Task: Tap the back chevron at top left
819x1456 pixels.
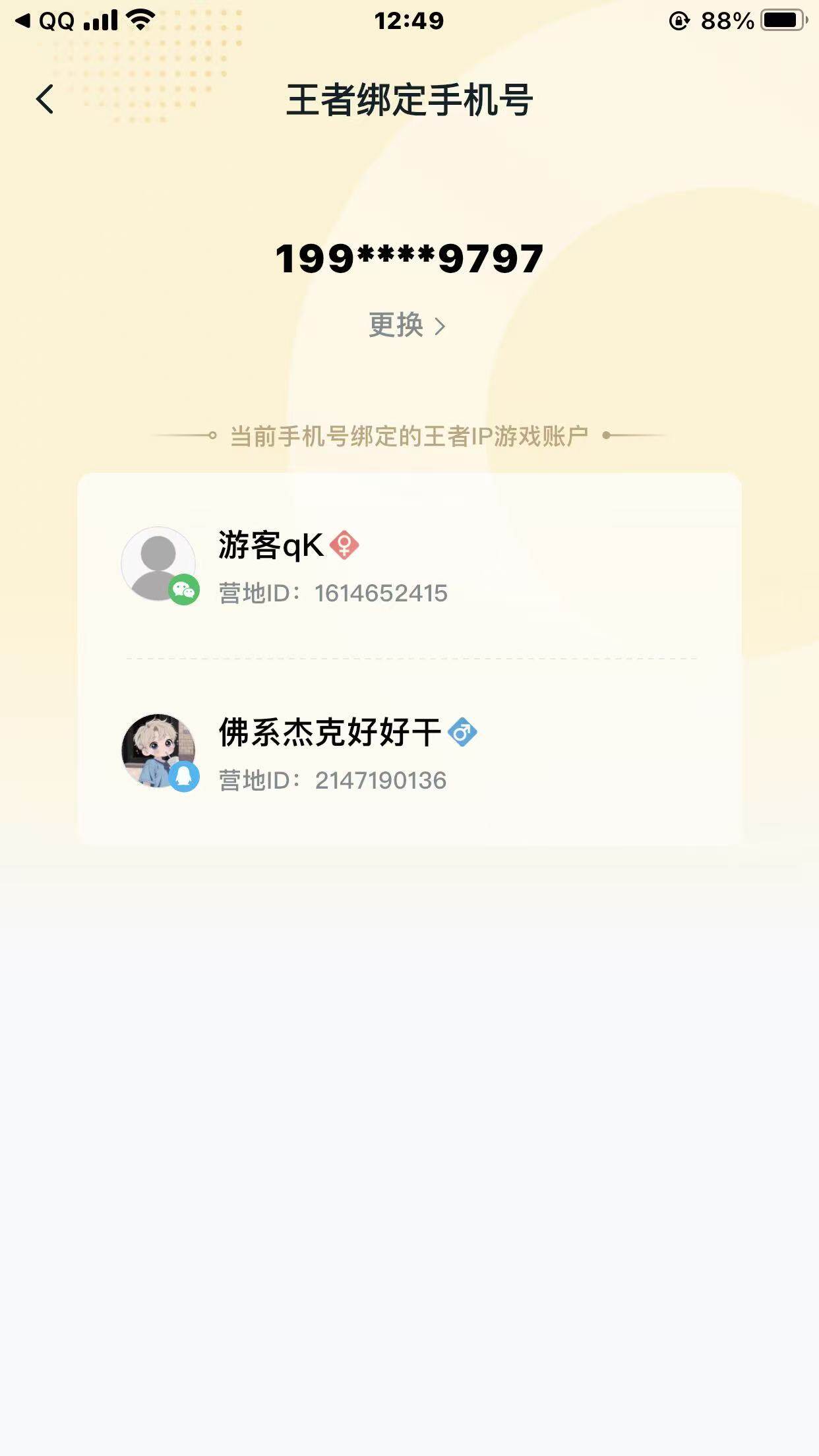Action: (x=44, y=99)
